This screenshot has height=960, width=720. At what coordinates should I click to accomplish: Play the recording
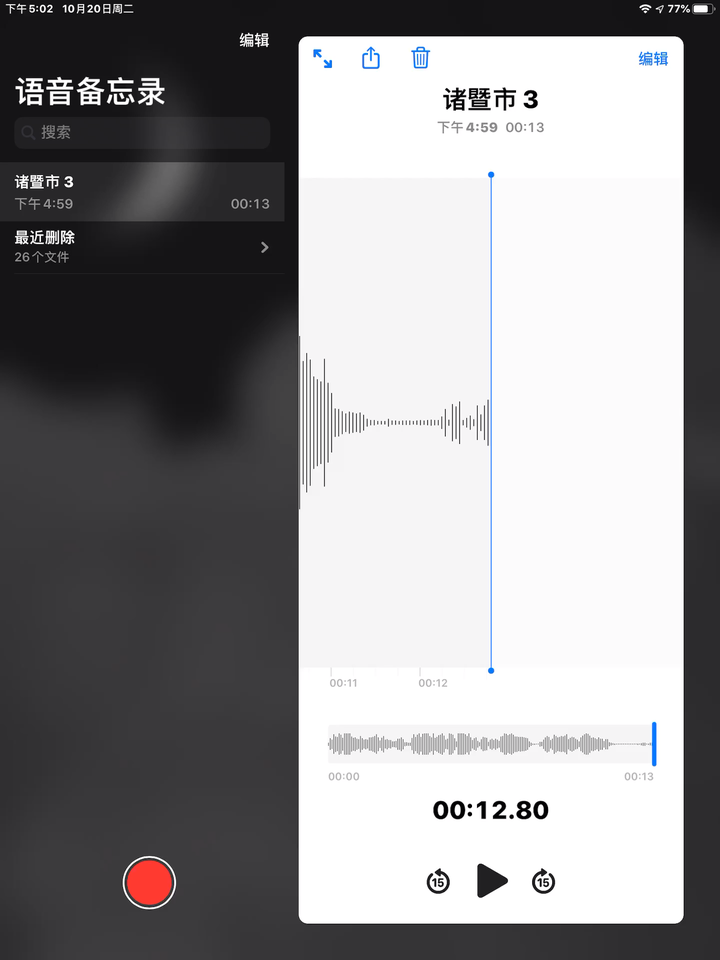491,881
